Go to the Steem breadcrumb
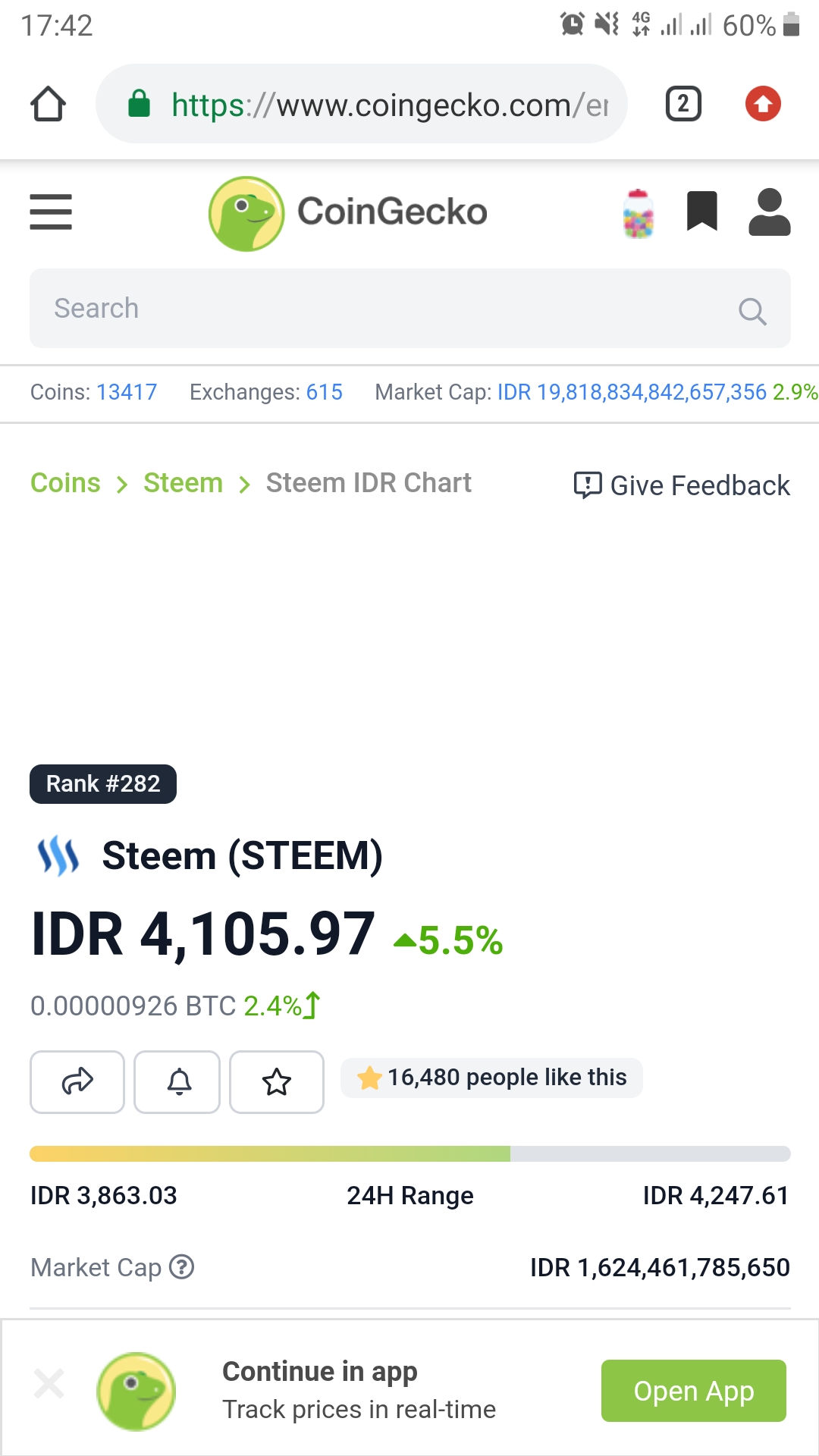The height and width of the screenshot is (1456, 819). tap(183, 483)
